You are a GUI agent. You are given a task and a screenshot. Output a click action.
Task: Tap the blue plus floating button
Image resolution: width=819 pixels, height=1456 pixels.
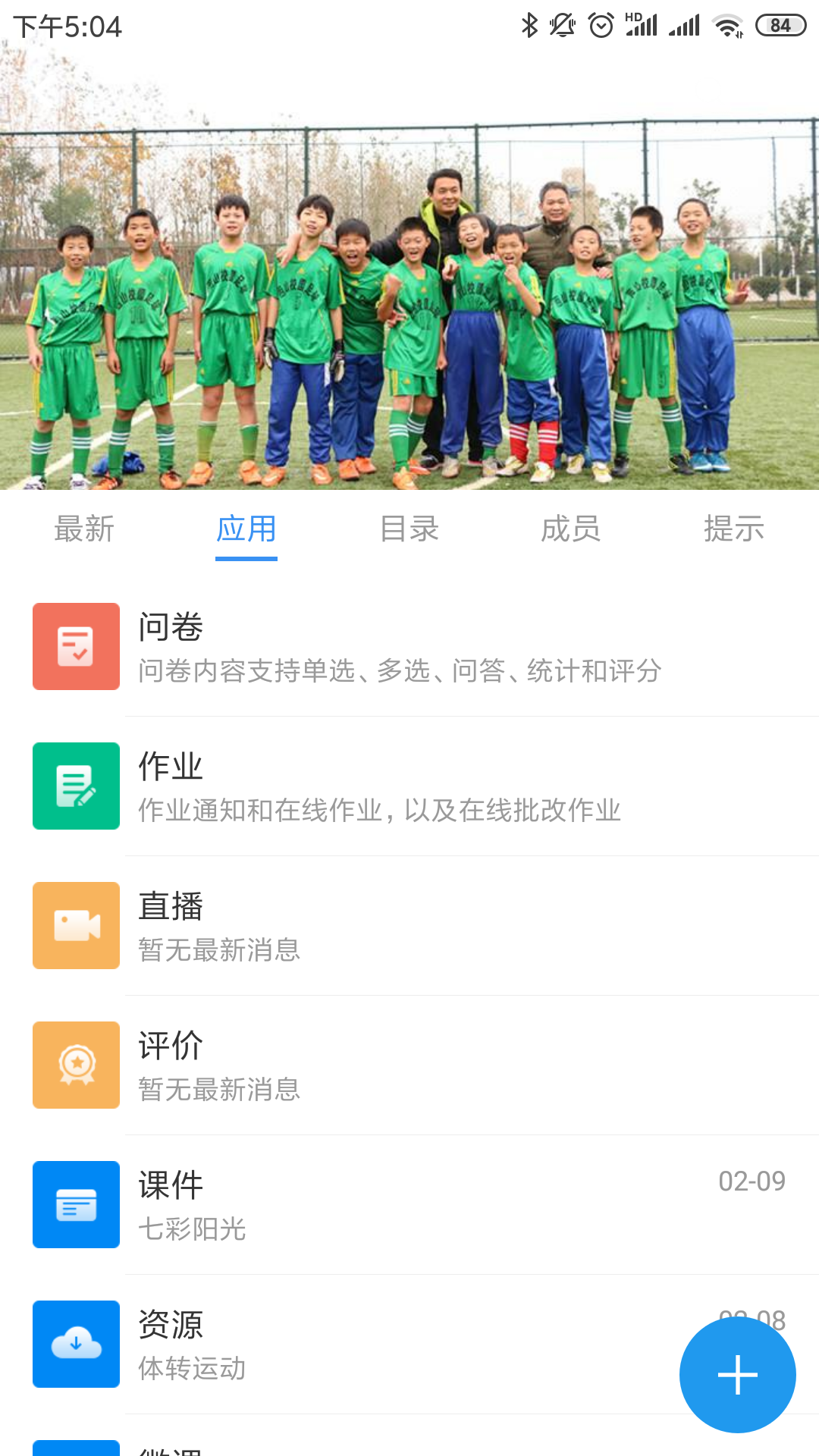coord(737,1375)
